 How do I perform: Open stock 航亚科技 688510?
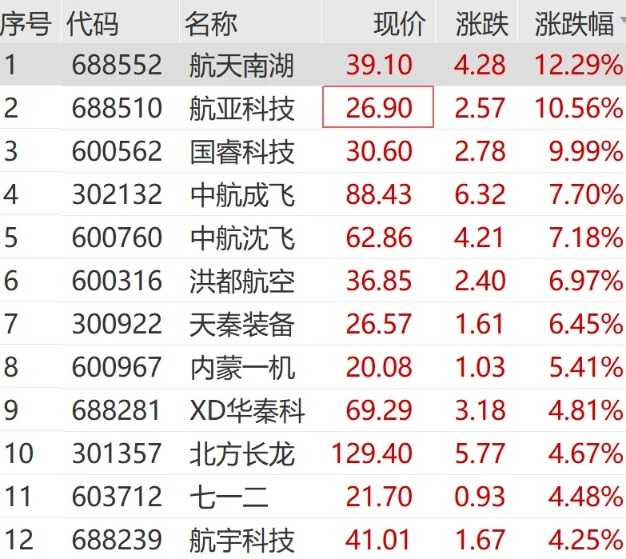(x=241, y=108)
